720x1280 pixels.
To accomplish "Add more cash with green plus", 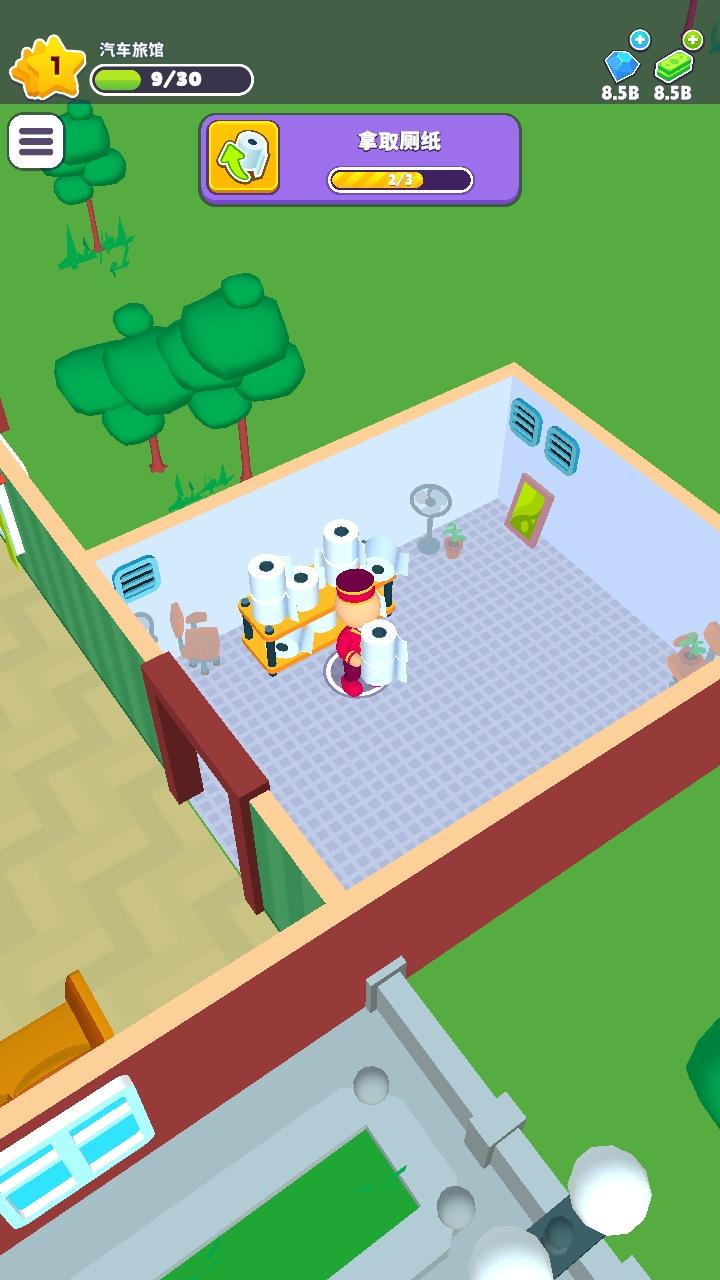I will [692, 40].
